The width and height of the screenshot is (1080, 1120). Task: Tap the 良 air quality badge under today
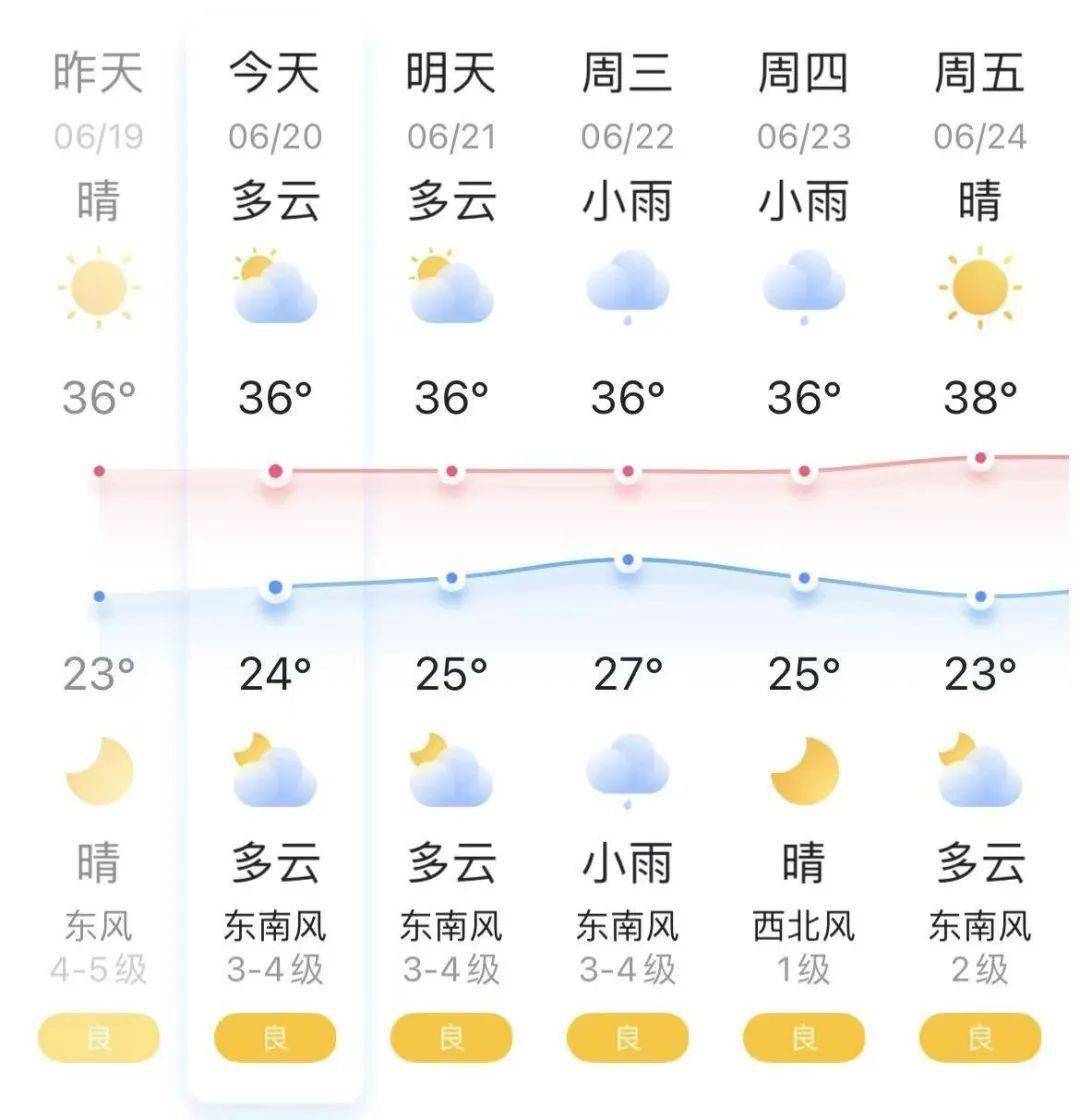275,1037
